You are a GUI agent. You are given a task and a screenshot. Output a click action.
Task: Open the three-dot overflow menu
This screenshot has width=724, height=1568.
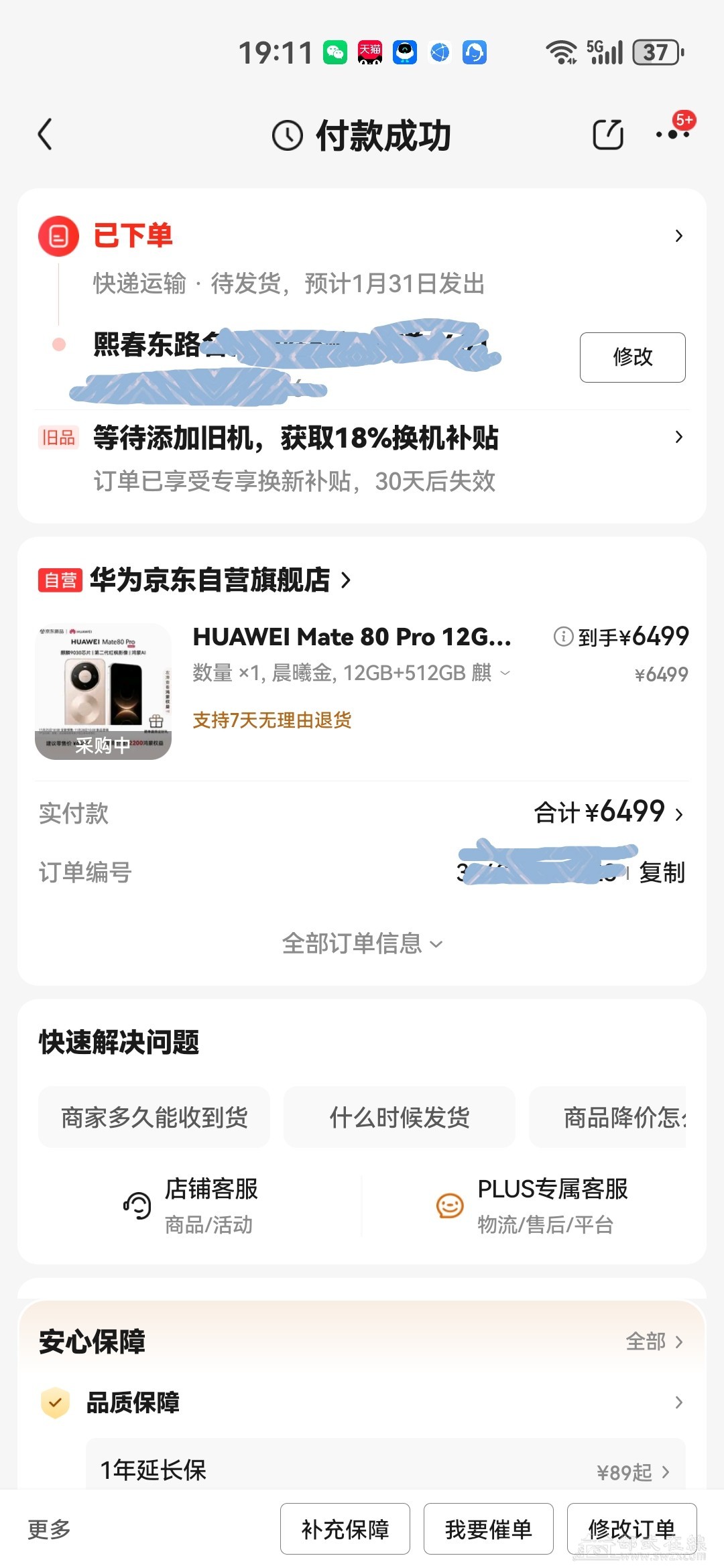tap(672, 134)
